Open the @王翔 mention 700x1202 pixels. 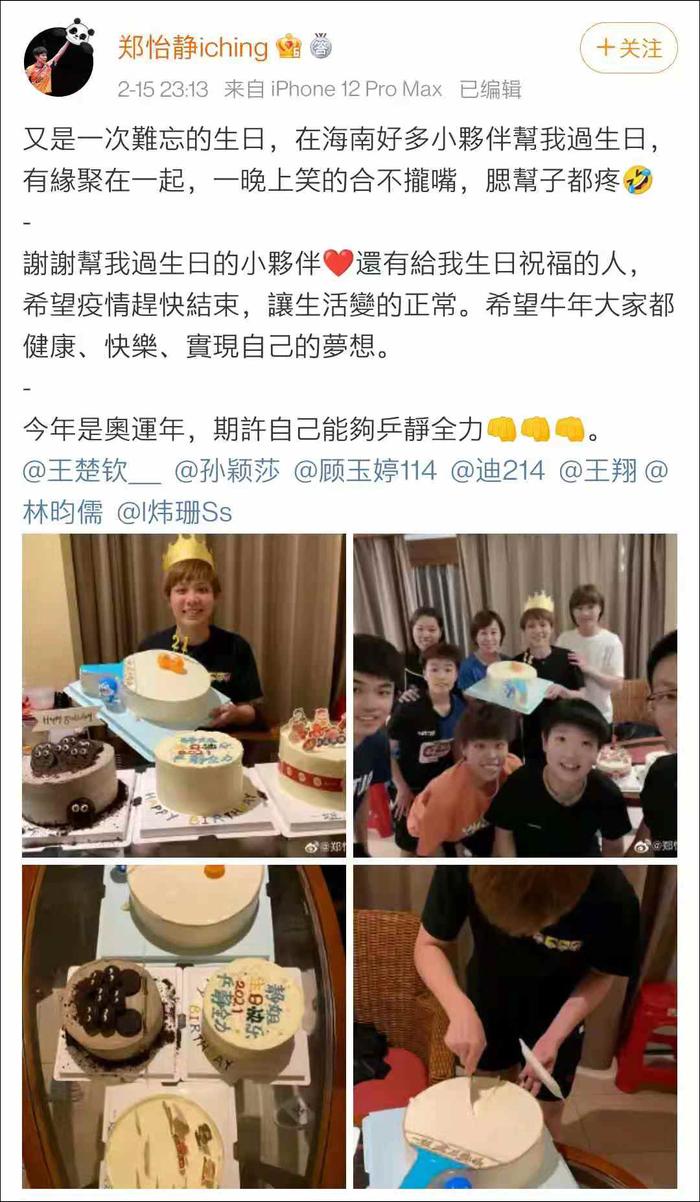coord(597,470)
